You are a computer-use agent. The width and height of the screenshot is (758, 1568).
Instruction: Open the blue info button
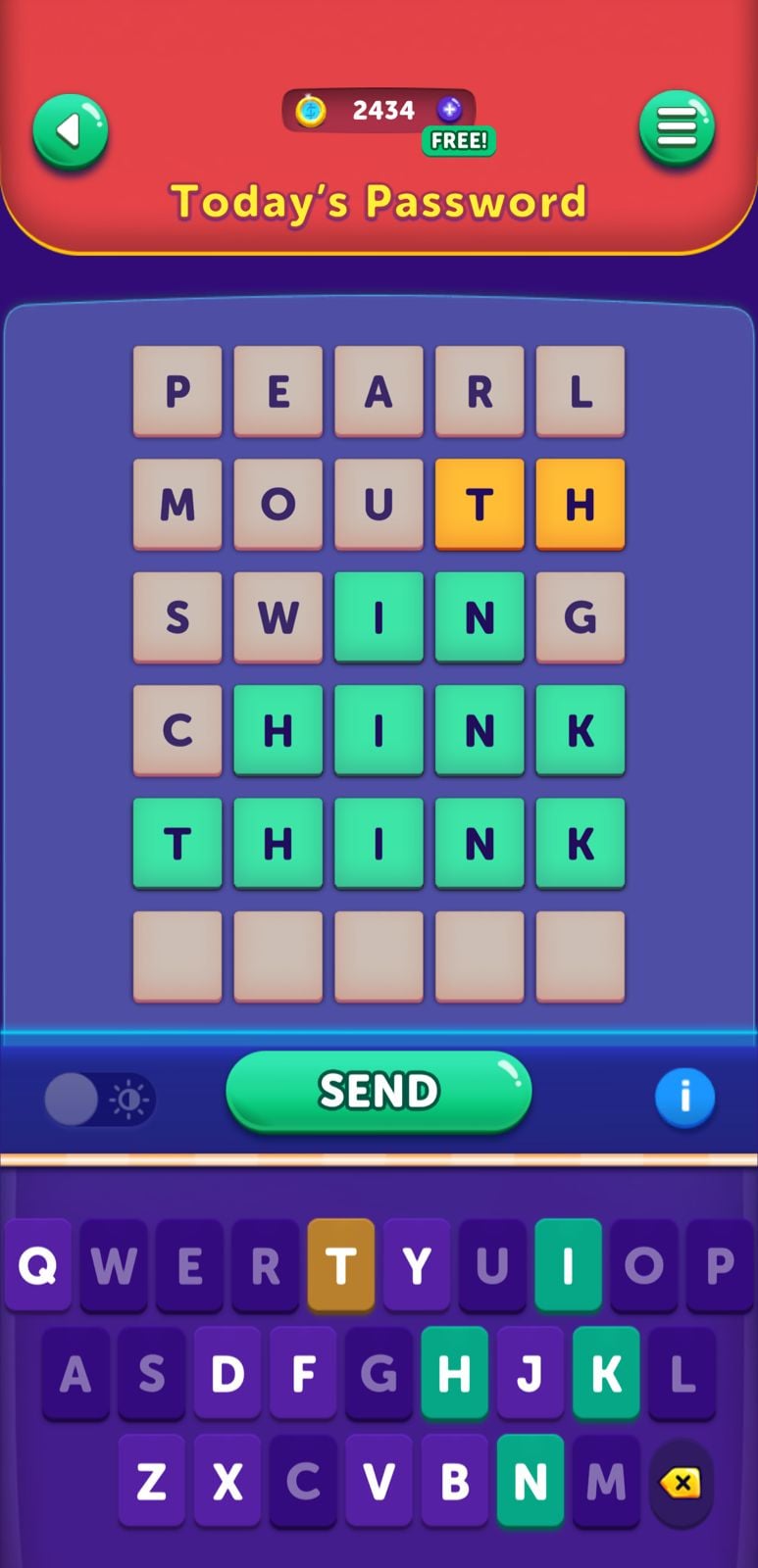click(684, 1097)
